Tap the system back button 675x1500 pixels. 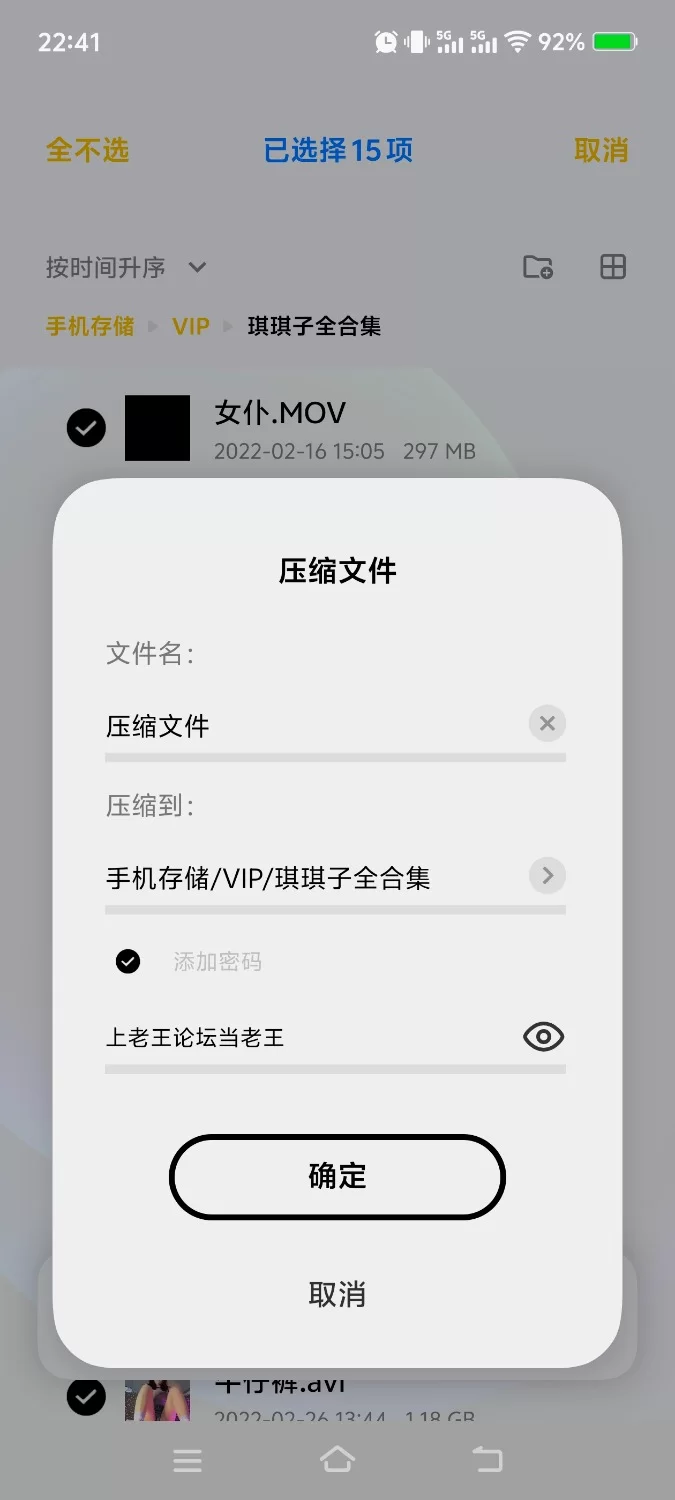[488, 1460]
